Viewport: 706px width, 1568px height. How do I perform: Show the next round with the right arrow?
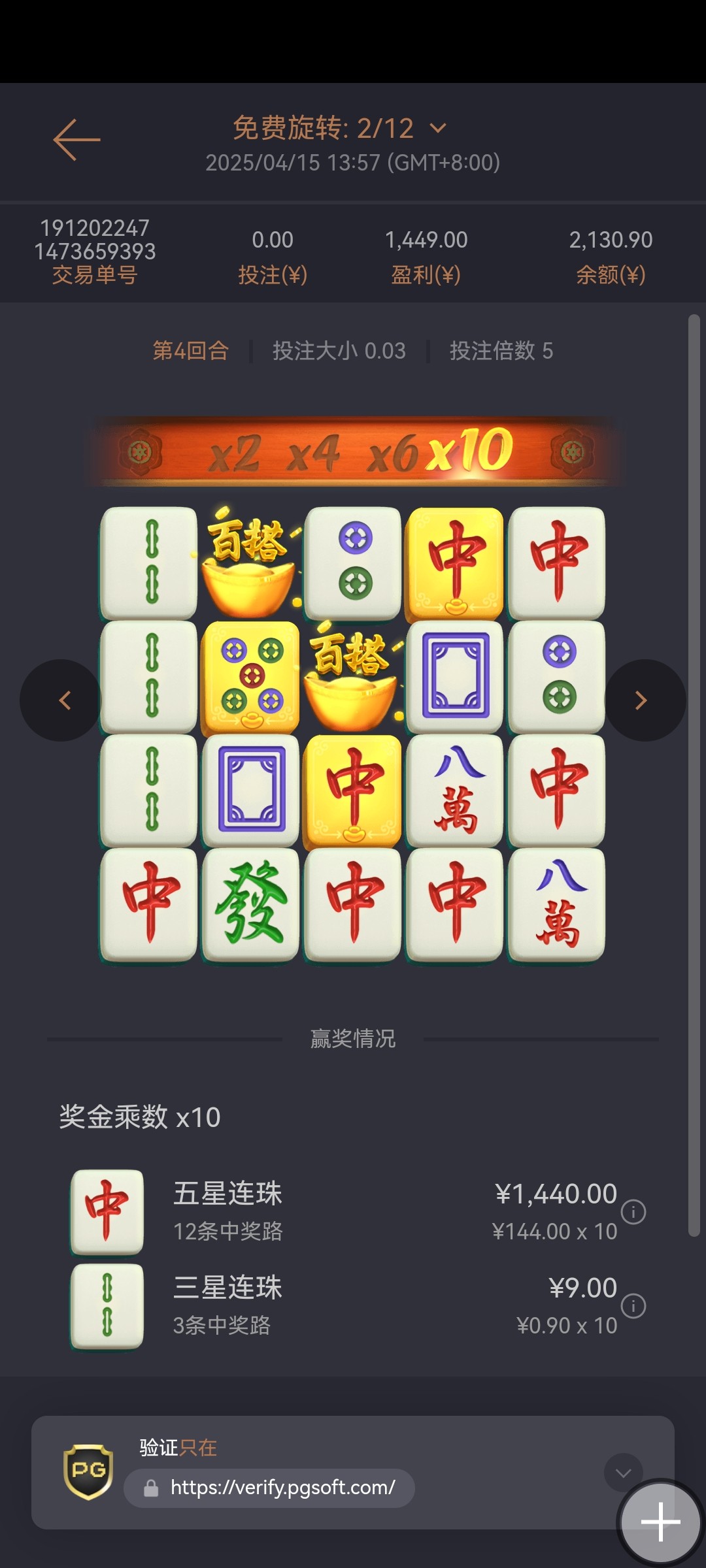(x=643, y=700)
